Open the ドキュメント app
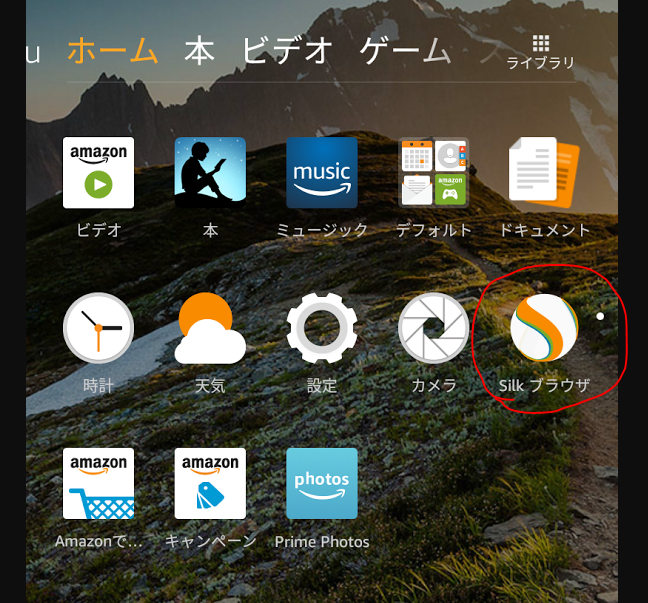Viewport: 648px width, 603px height. coord(544,173)
